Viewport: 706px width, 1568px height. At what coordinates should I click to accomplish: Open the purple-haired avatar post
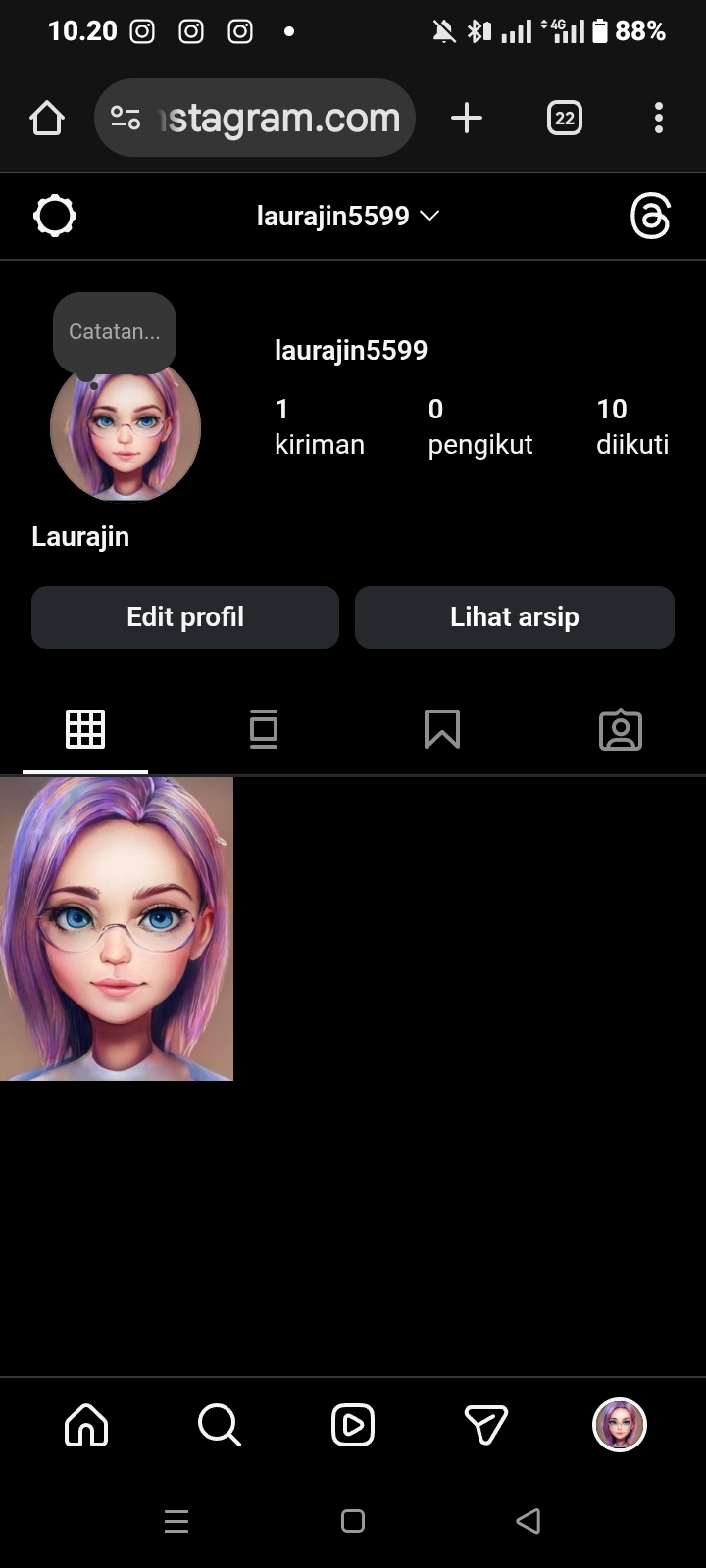(117, 928)
